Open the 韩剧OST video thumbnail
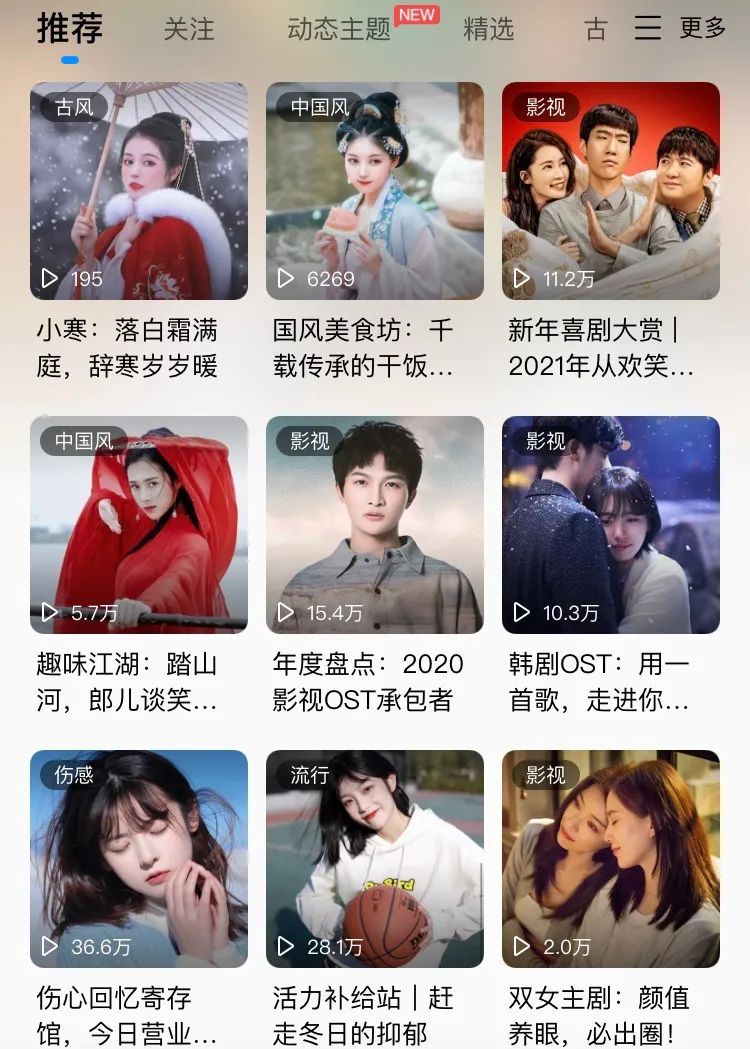750x1049 pixels. pyautogui.click(x=610, y=524)
